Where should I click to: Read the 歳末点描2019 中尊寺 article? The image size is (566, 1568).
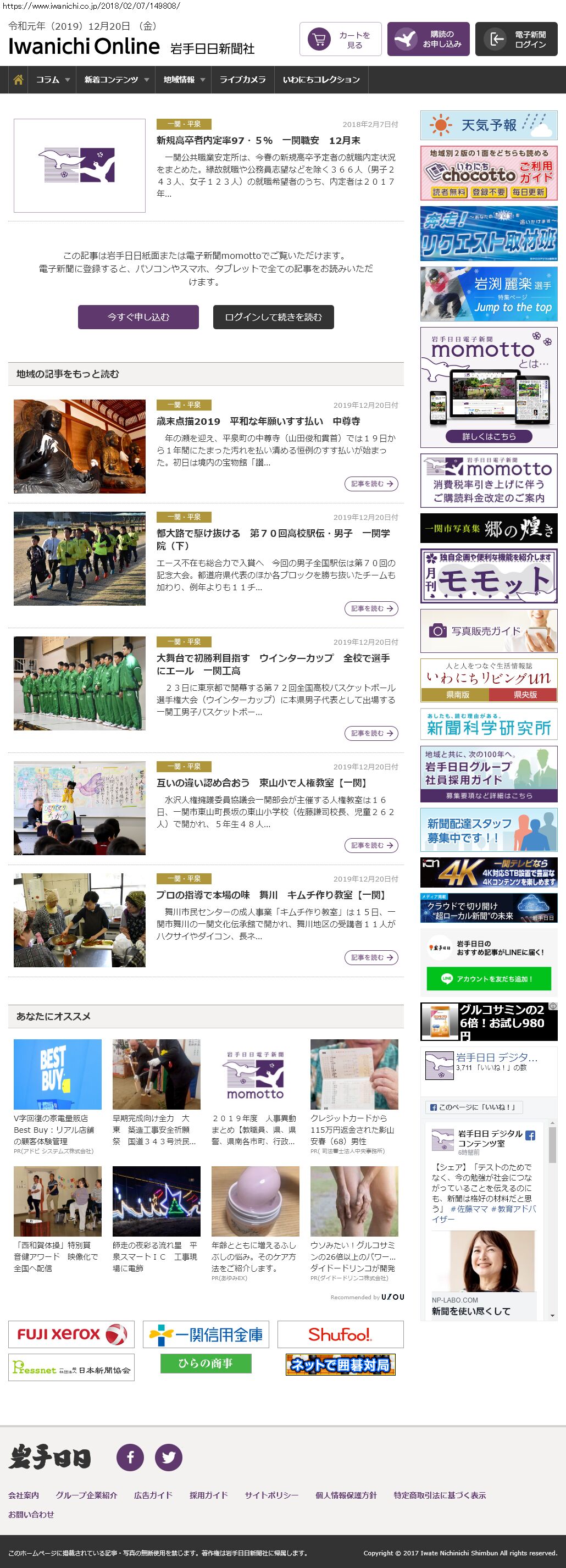pos(258,421)
